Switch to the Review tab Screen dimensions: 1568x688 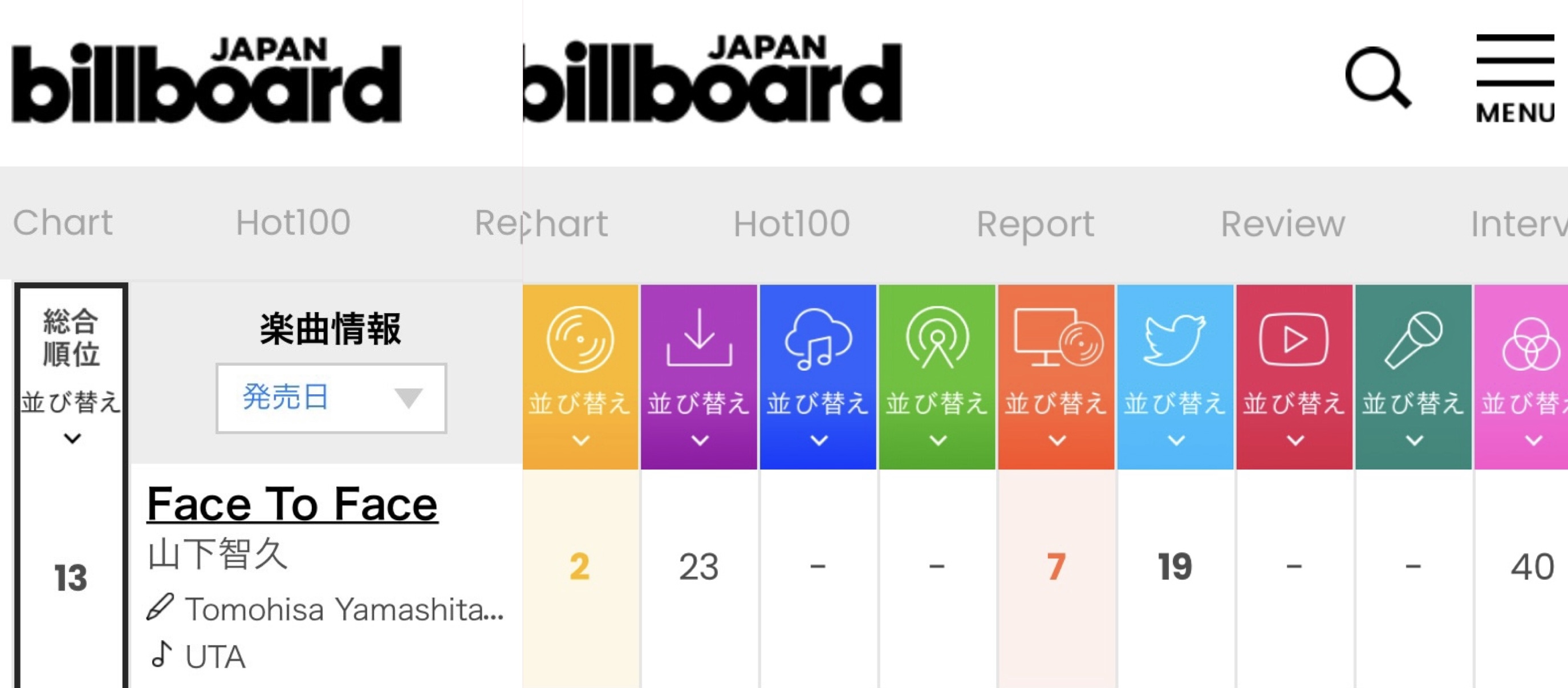coord(1282,224)
